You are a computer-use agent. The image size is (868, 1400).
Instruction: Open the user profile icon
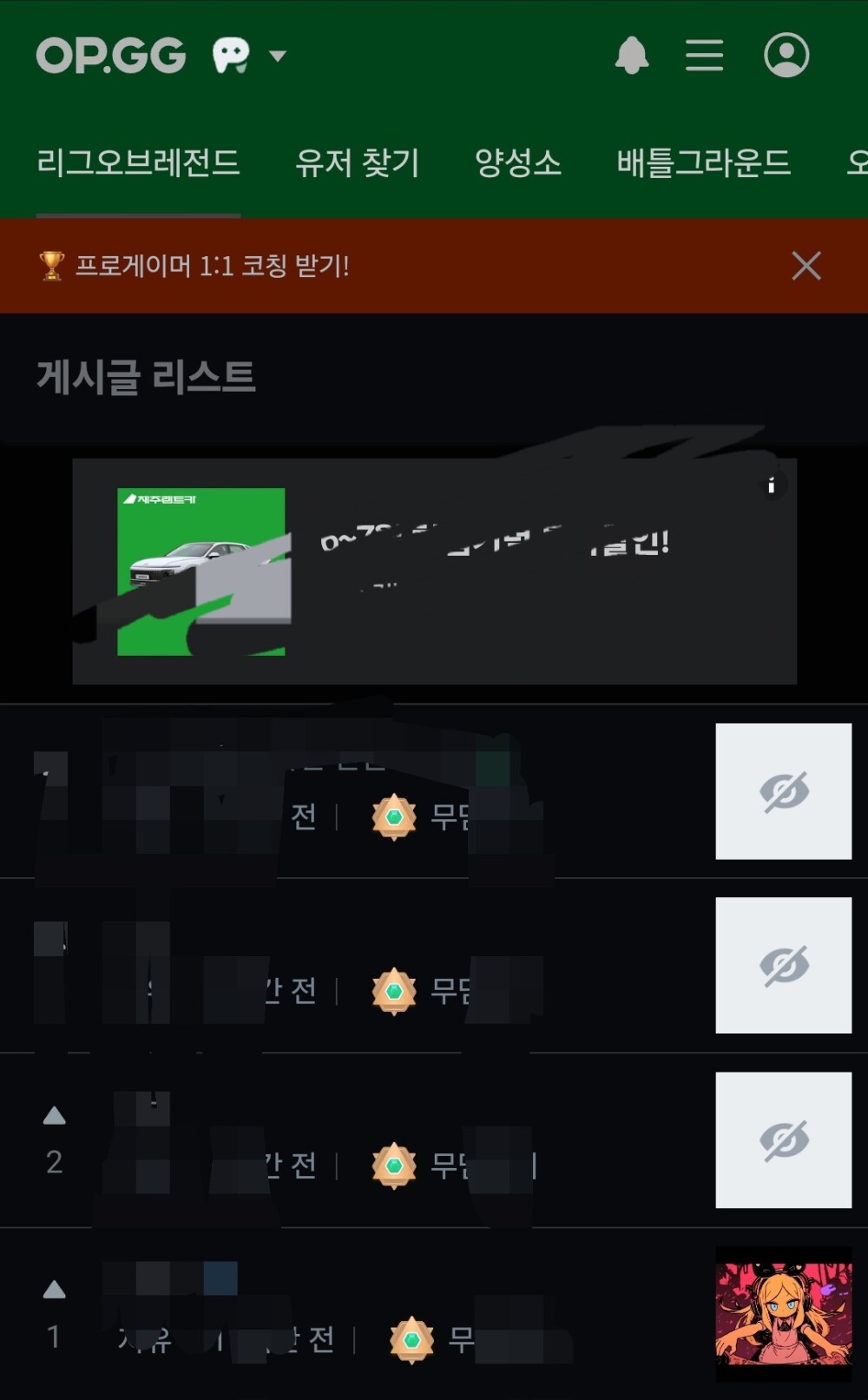pos(786,56)
